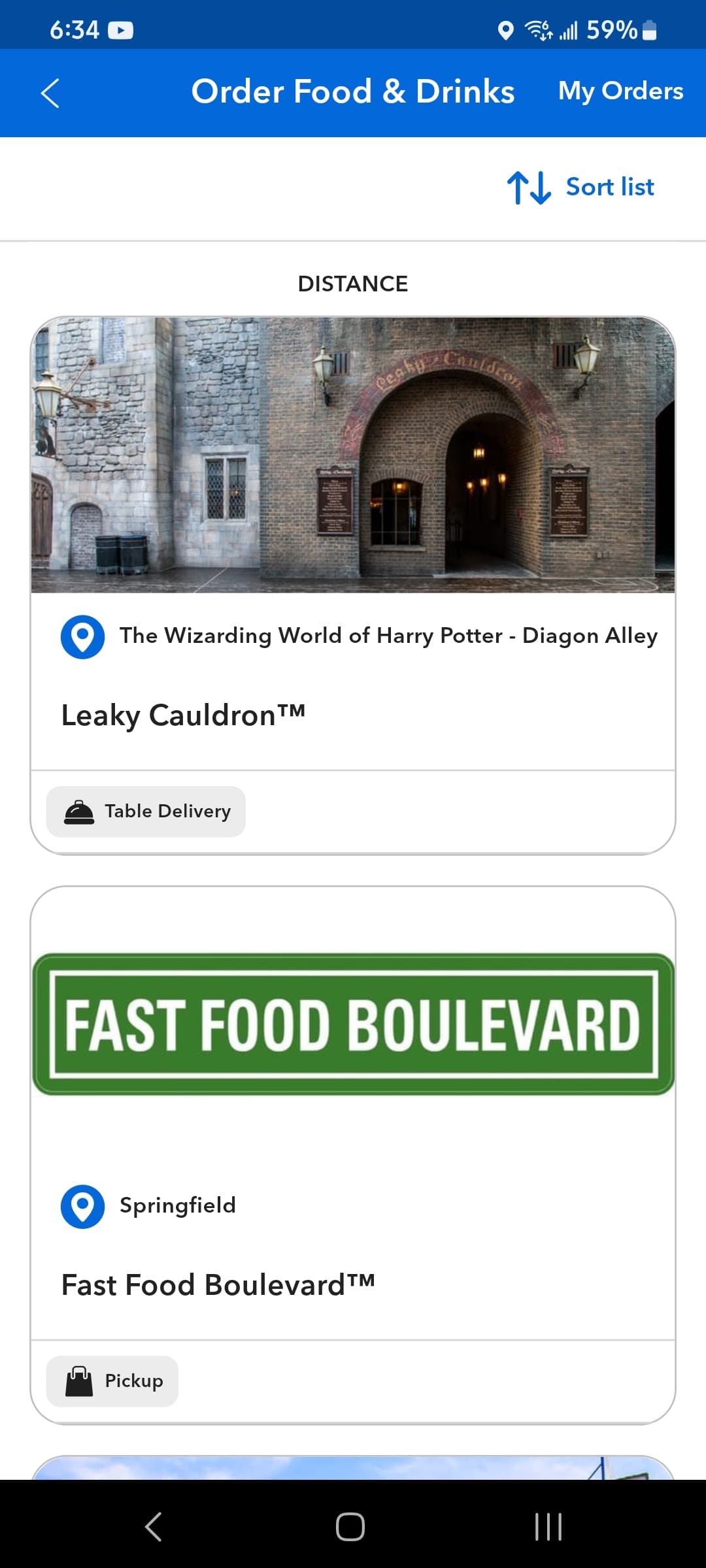Tap the system home button

pos(350,1527)
